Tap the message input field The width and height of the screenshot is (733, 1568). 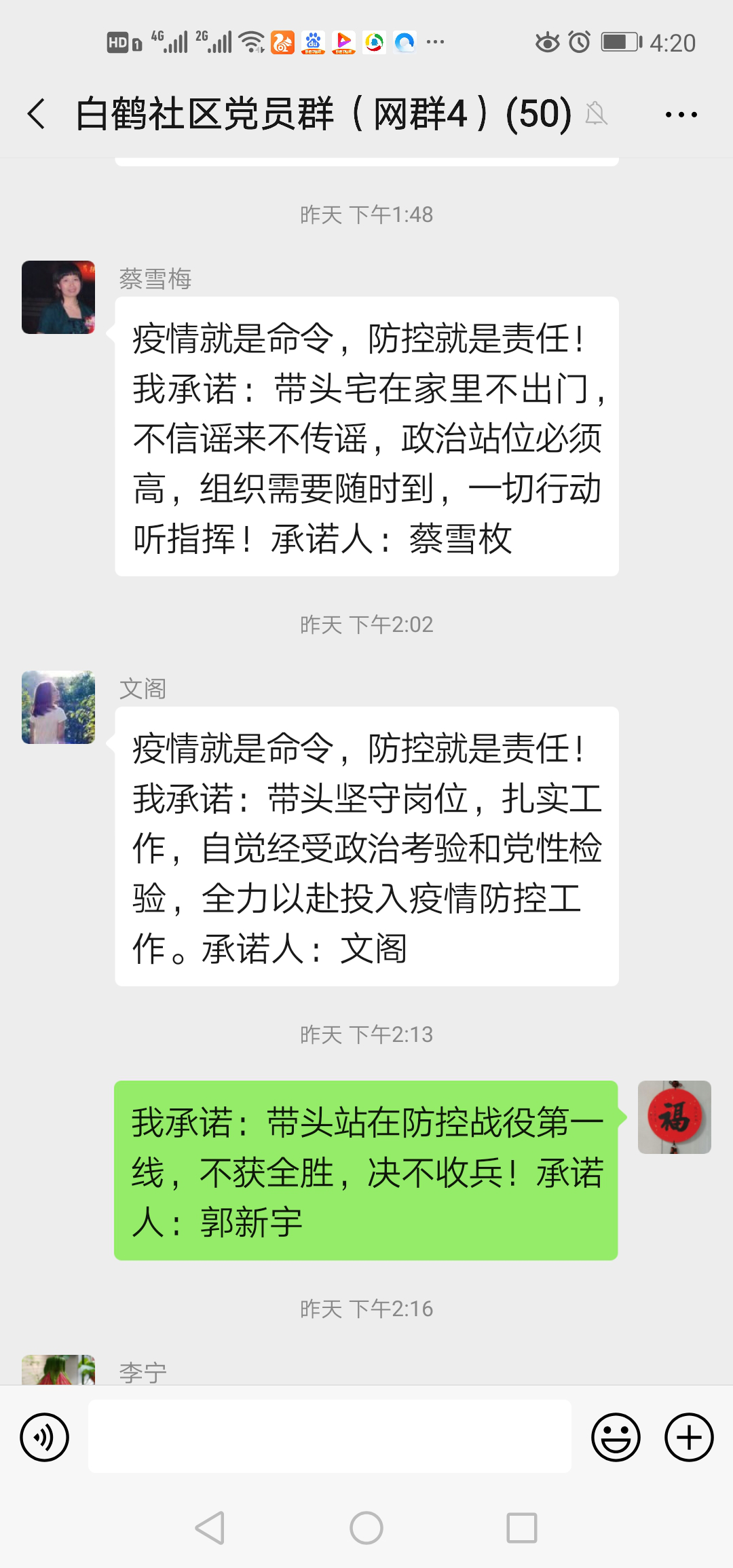(329, 1436)
